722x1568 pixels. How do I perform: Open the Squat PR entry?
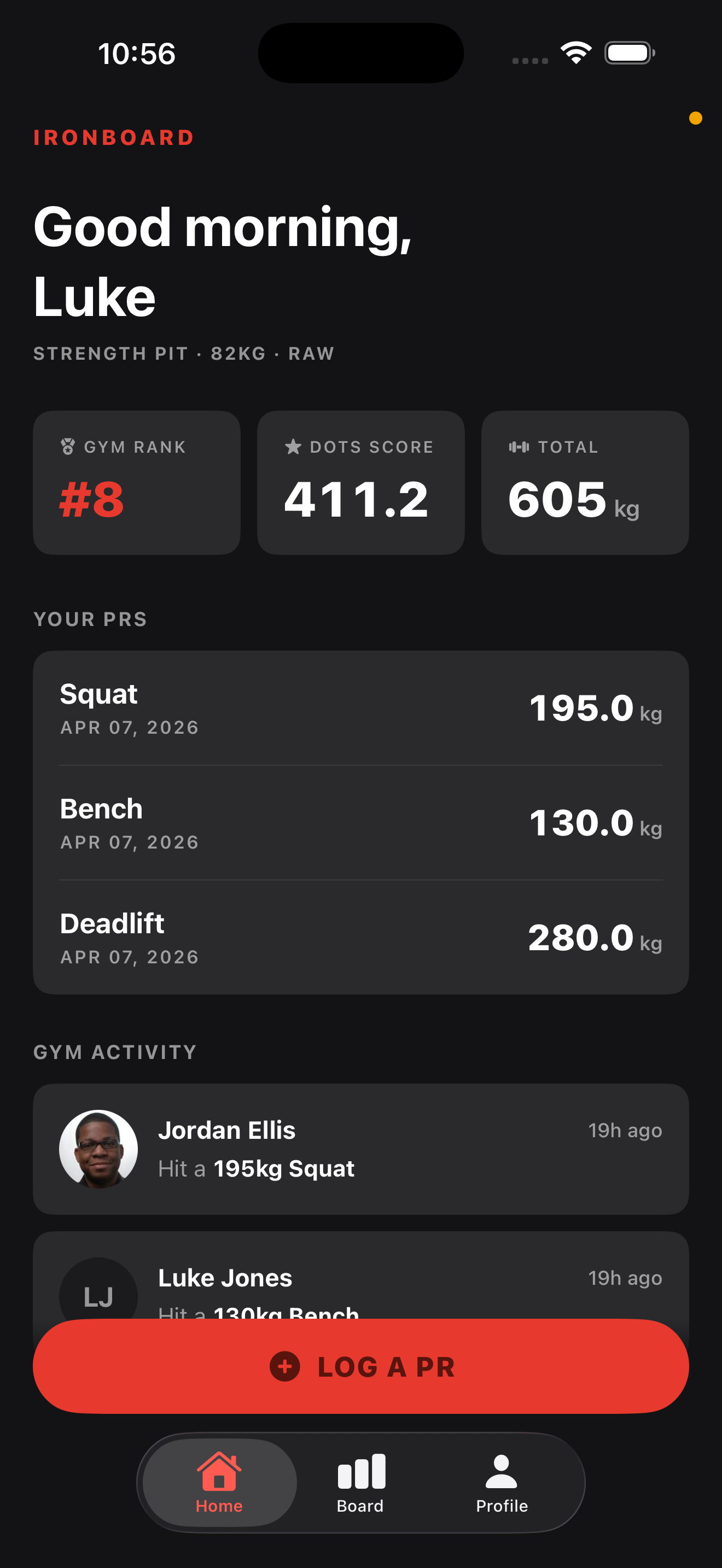361,708
